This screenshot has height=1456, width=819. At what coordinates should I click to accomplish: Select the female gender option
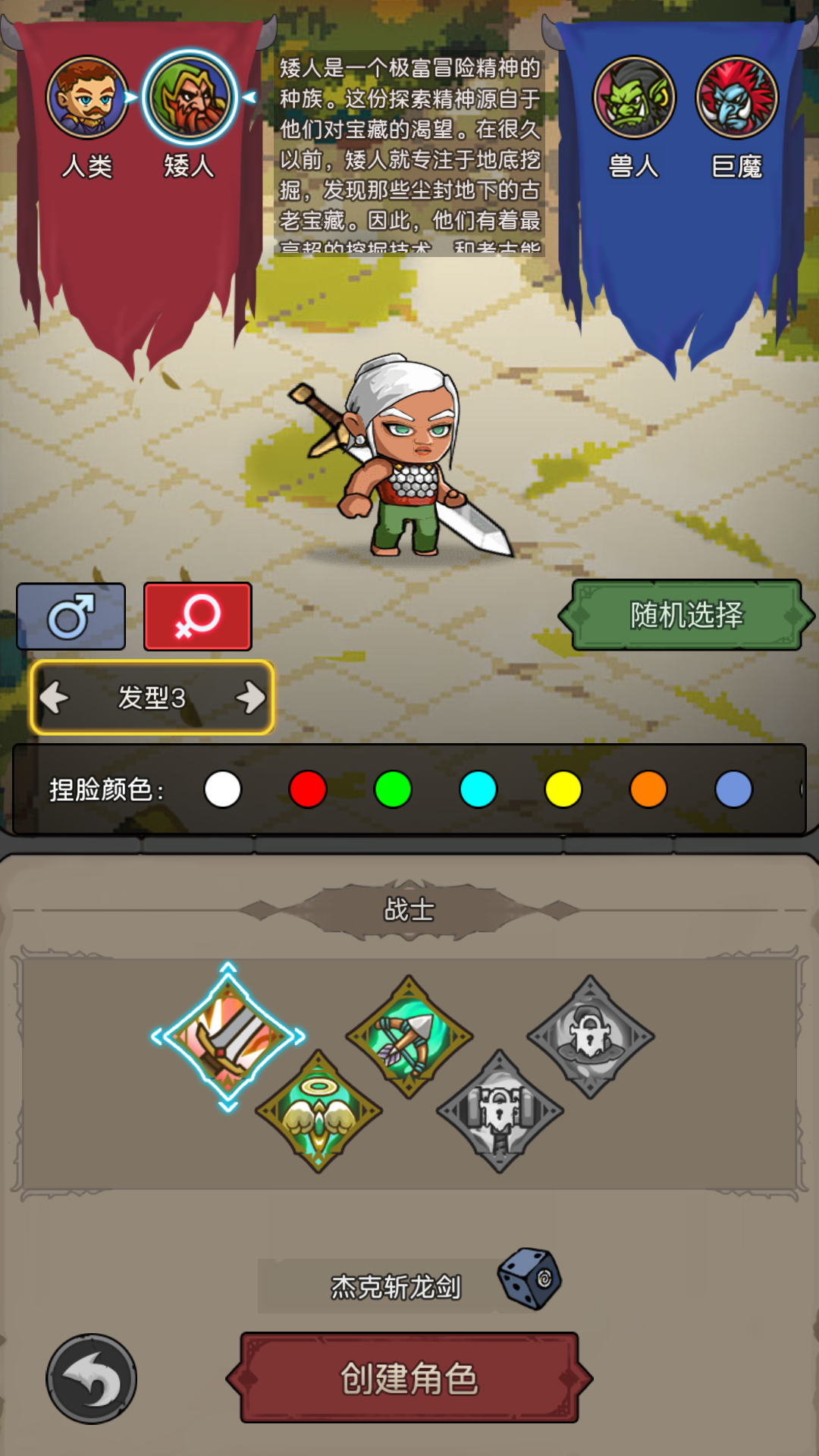(196, 616)
